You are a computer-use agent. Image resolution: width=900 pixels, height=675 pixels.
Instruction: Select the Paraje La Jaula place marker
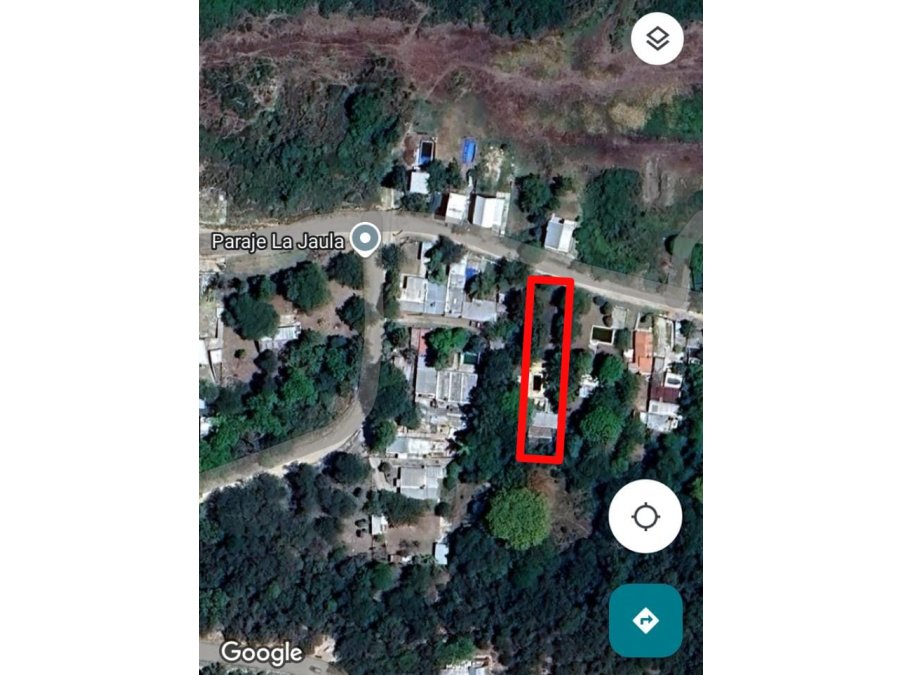pos(368,238)
